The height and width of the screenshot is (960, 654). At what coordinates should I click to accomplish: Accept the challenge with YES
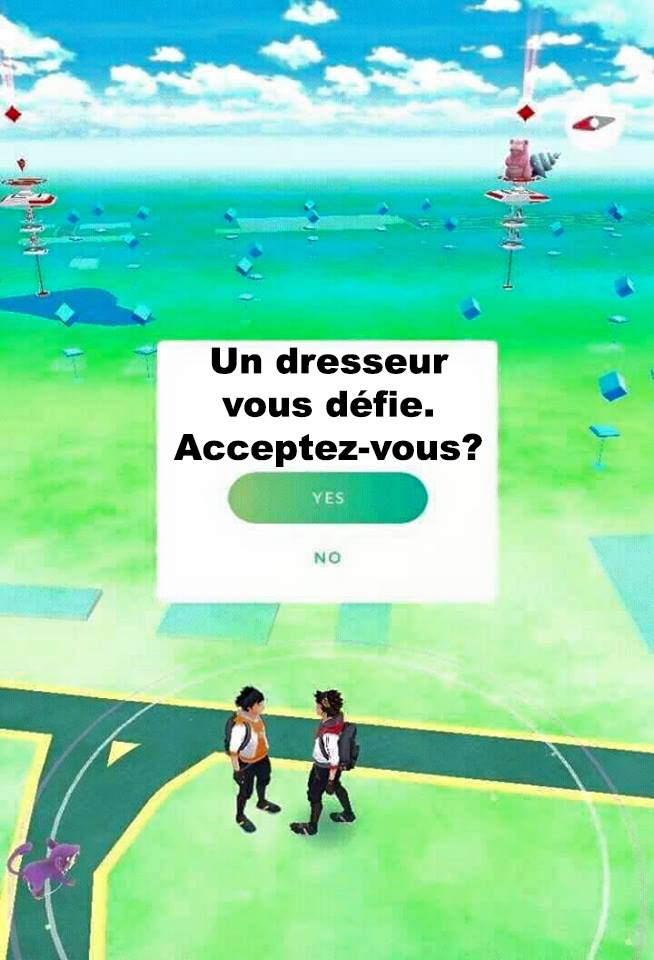click(327, 498)
